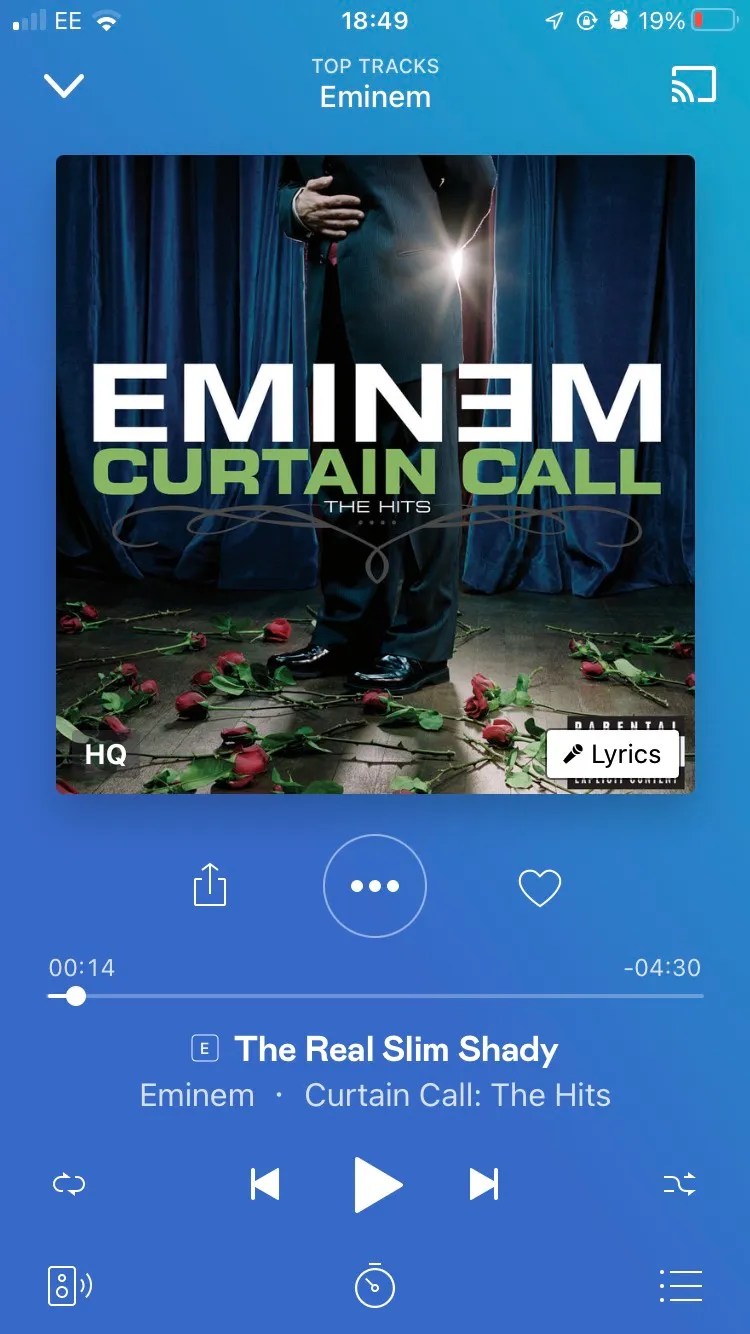Skip to the next track
The height and width of the screenshot is (1334, 750).
point(485,1184)
